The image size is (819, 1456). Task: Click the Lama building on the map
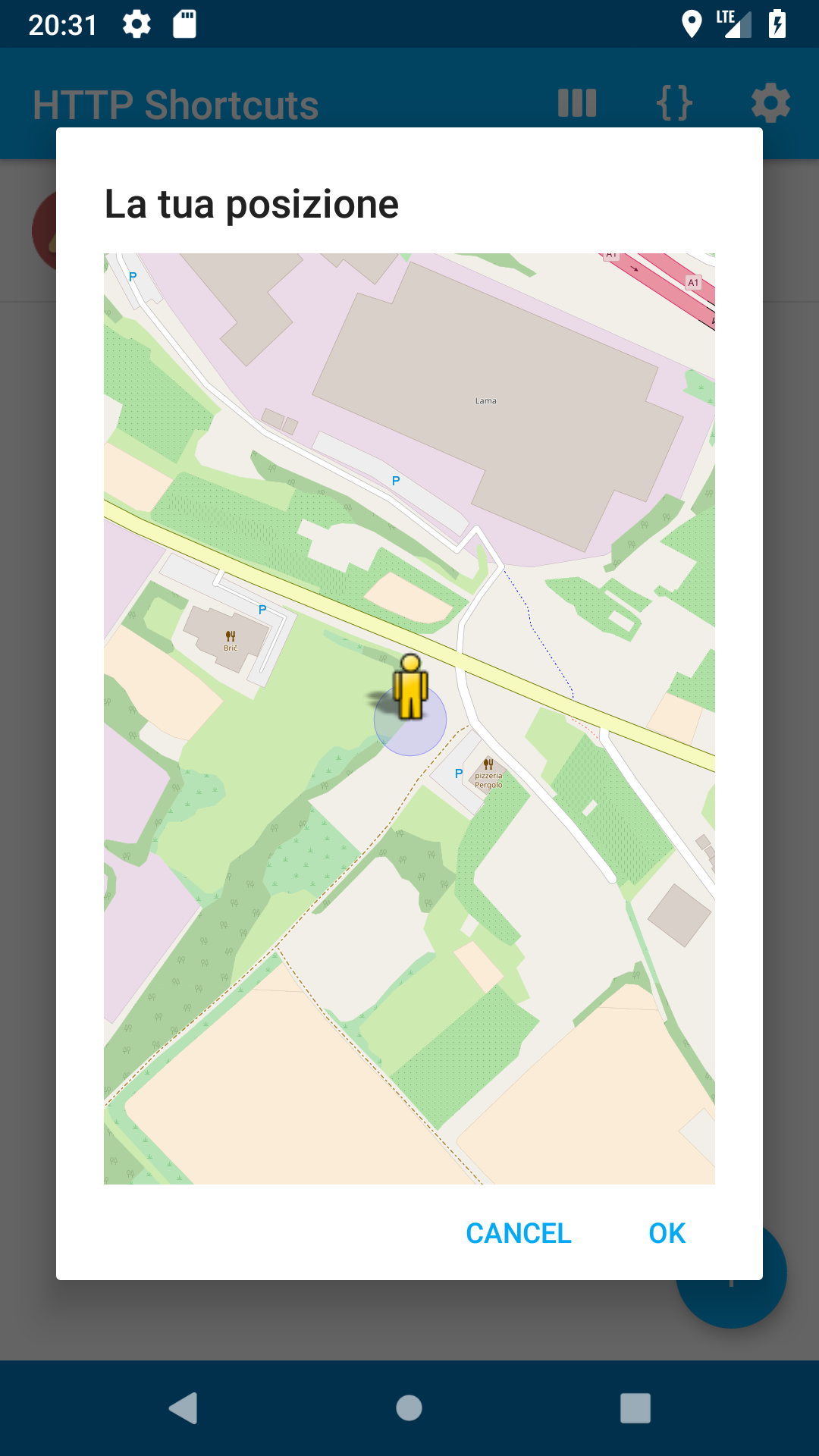(485, 400)
